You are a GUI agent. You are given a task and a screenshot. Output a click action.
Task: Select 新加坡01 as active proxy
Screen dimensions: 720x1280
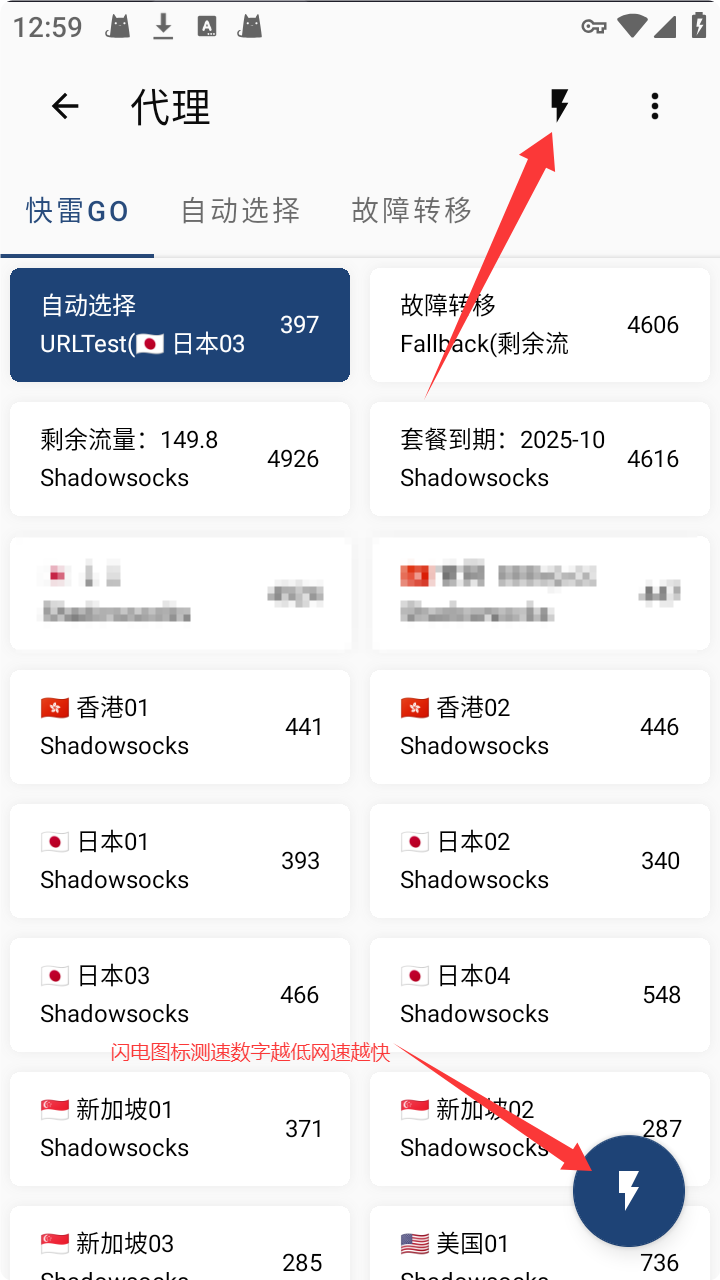pyautogui.click(x=180, y=1129)
